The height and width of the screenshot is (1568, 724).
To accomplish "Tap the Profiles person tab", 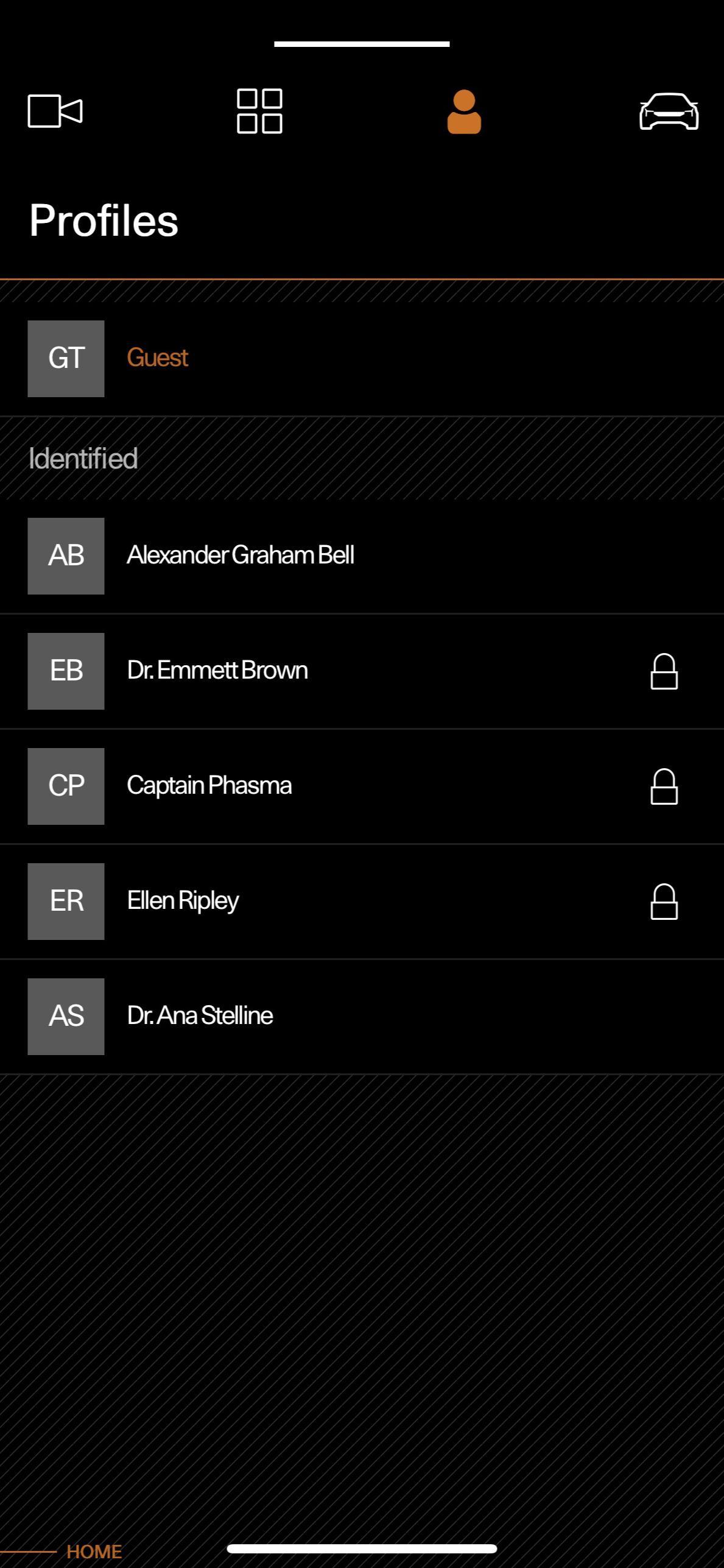I will point(464,111).
